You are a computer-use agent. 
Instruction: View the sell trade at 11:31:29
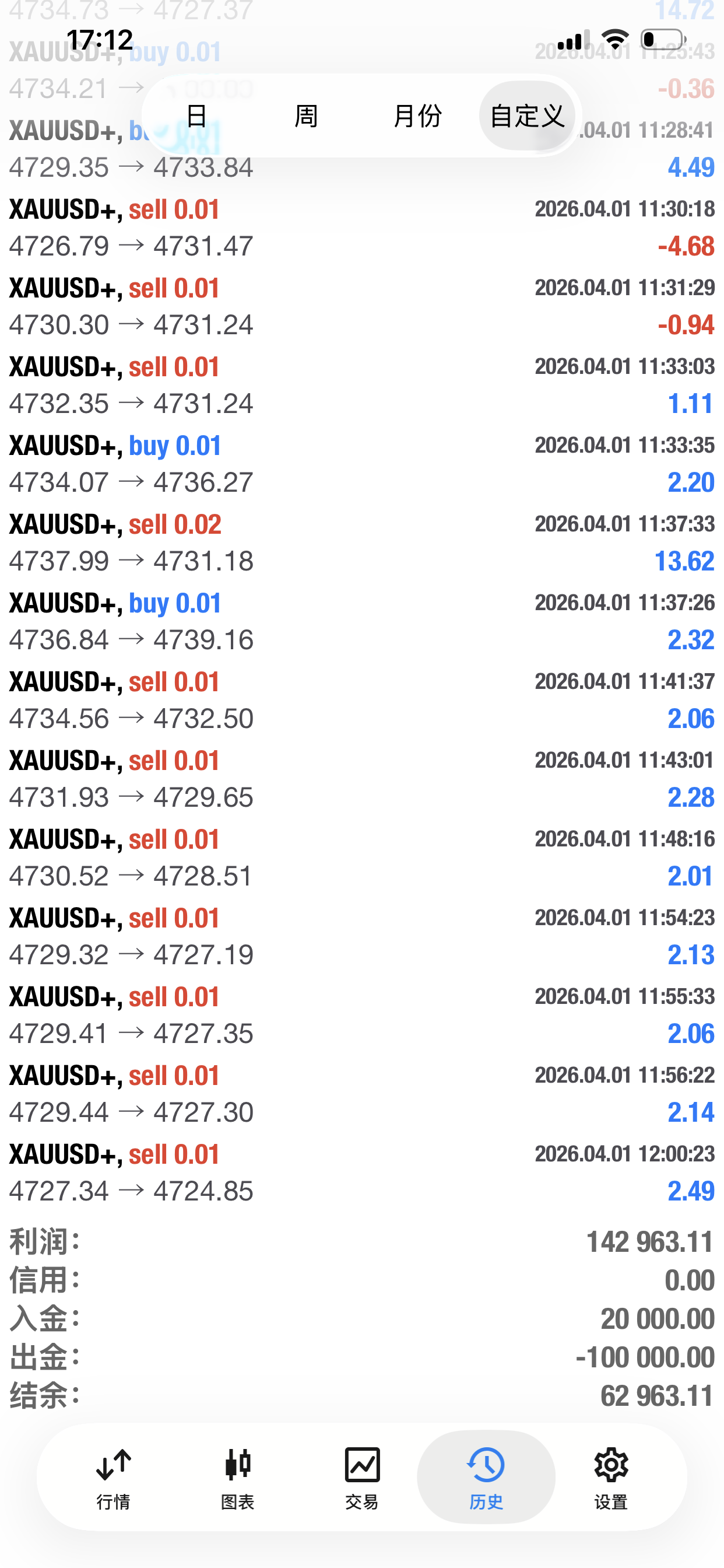click(x=361, y=306)
